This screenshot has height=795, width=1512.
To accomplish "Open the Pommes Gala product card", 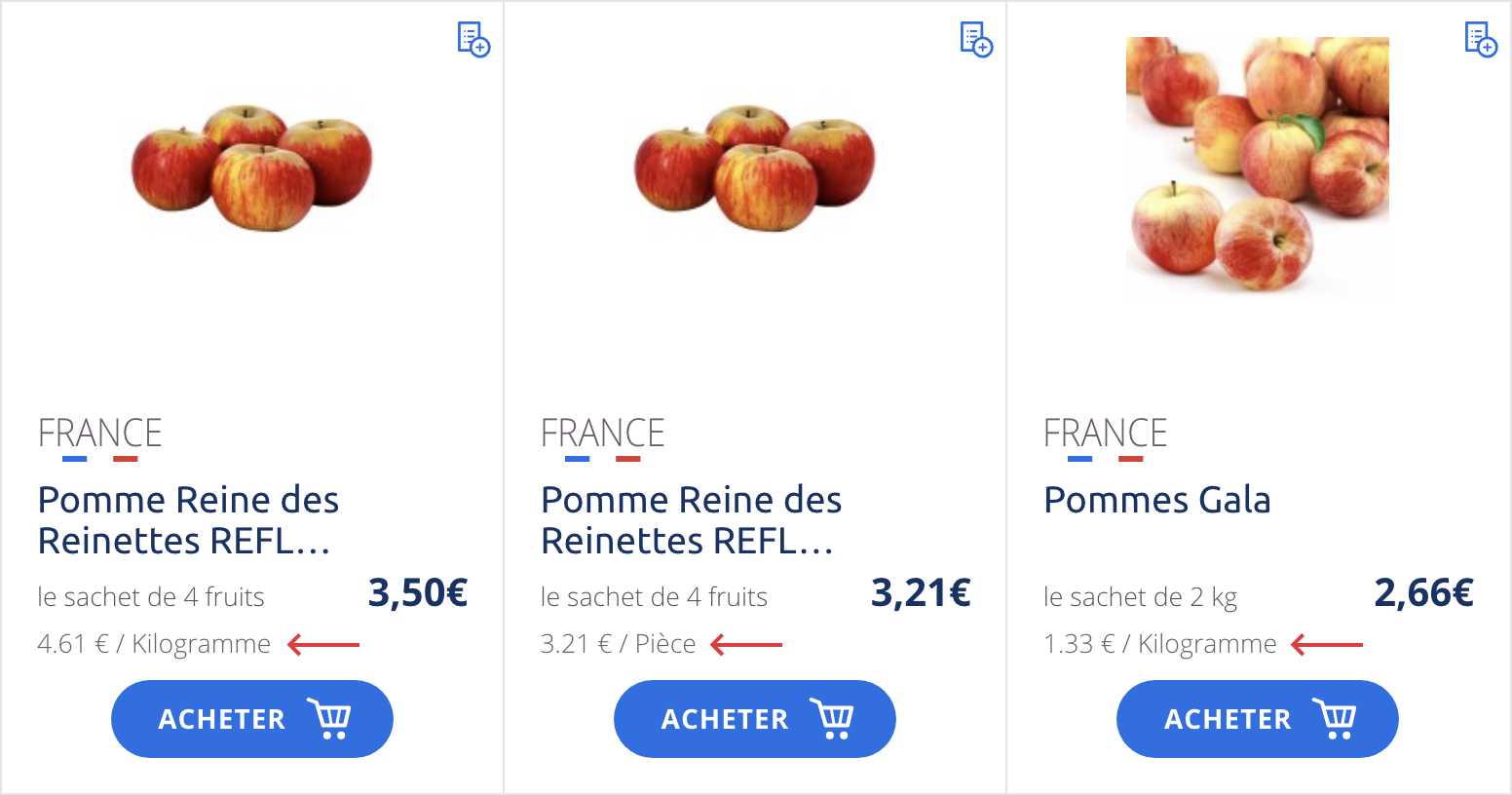I will coord(1156,500).
